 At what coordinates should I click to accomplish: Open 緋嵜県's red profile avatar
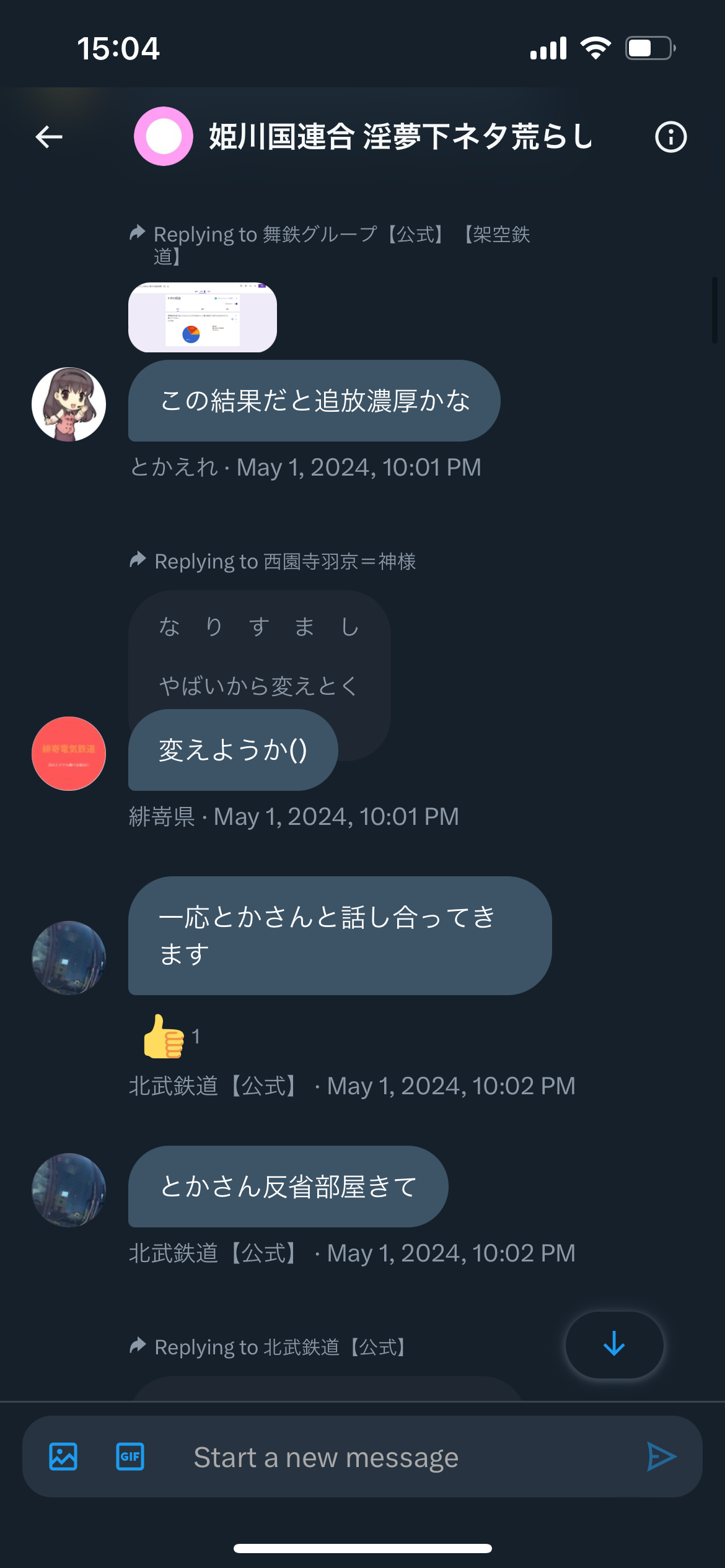[69, 754]
